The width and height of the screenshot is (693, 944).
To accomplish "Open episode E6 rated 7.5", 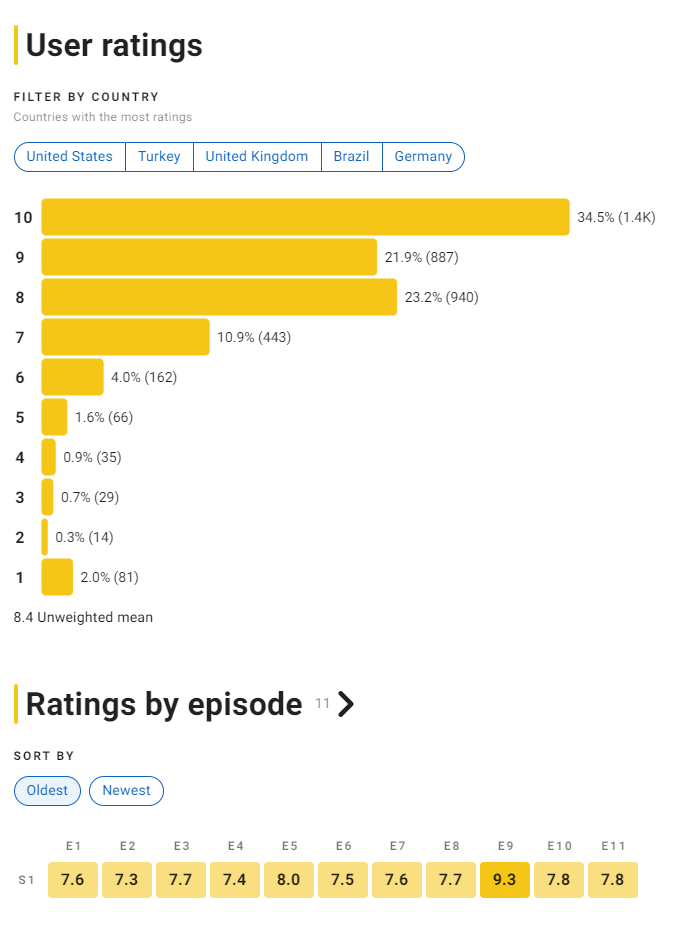I will (x=343, y=880).
